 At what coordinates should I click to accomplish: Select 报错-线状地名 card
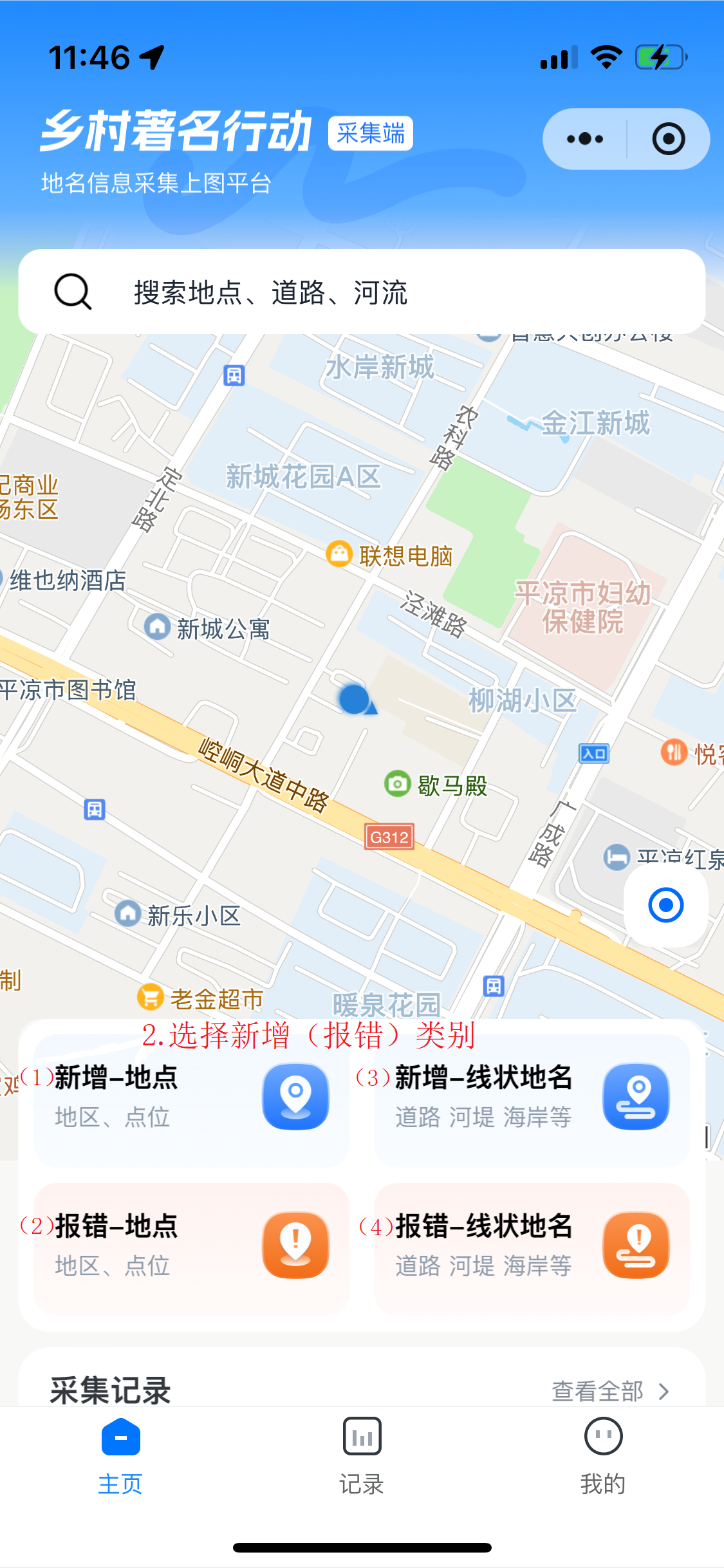coord(532,1247)
